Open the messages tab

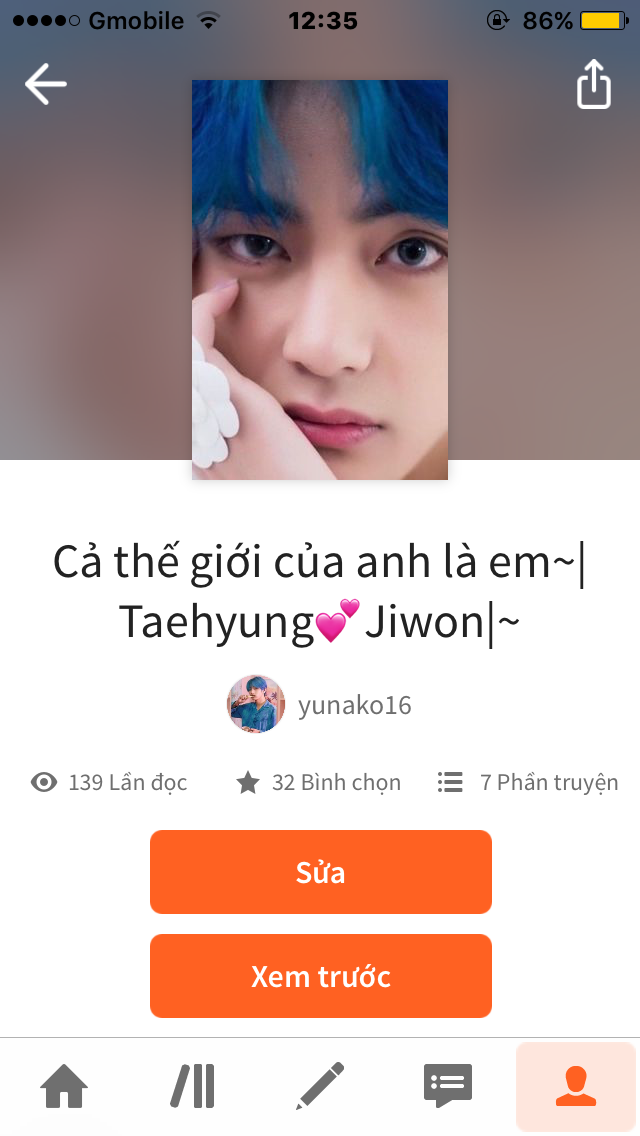point(447,1085)
